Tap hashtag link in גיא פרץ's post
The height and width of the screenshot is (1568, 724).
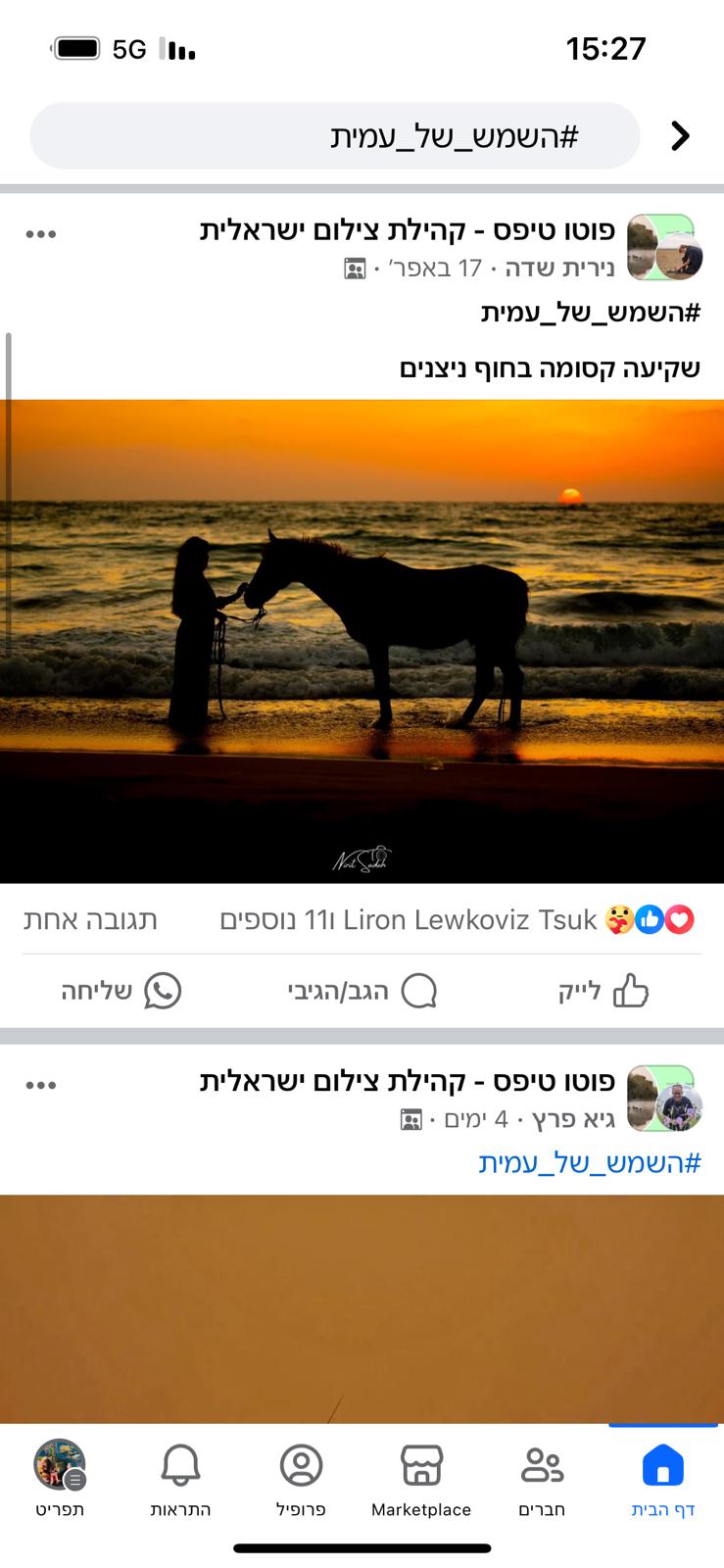pyautogui.click(x=590, y=1162)
